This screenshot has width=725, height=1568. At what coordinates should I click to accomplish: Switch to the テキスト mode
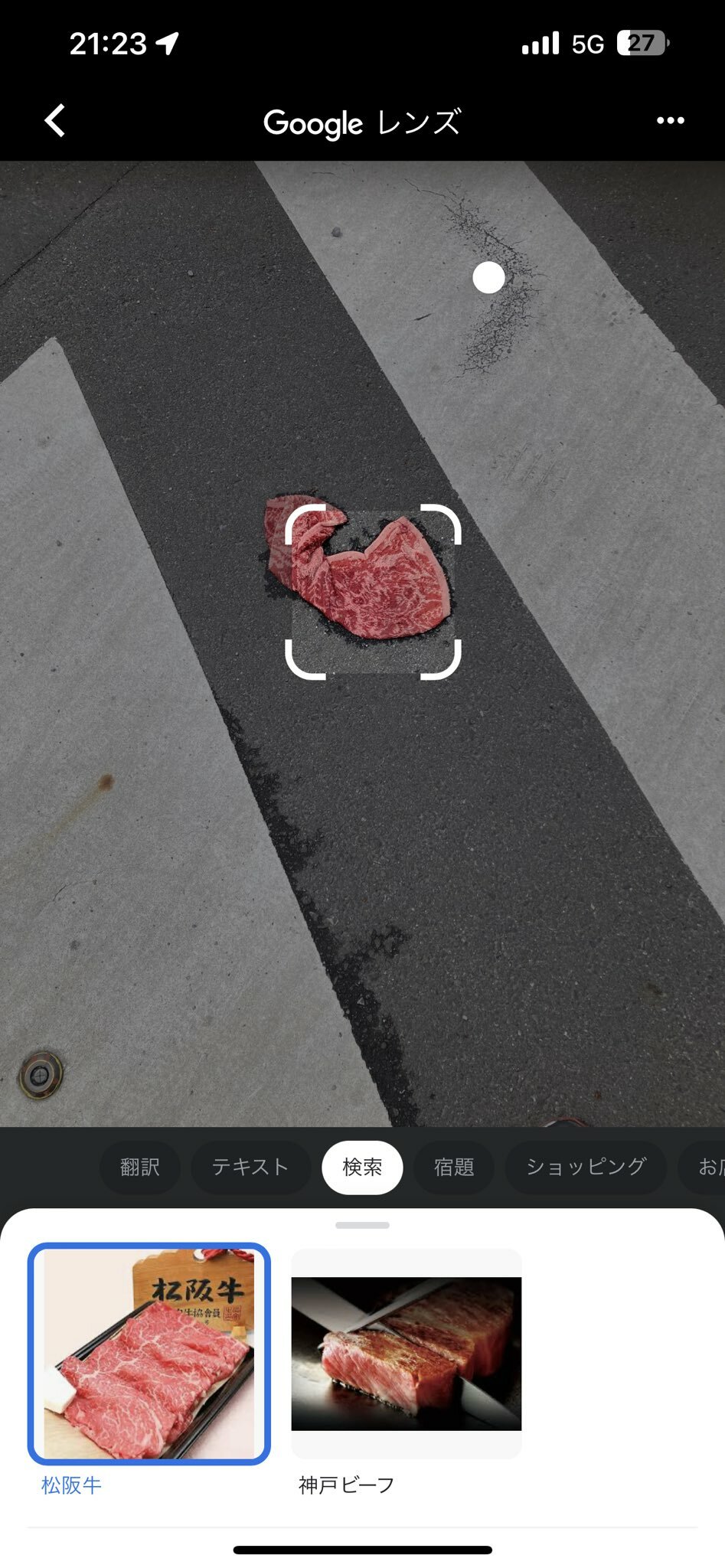coord(250,1167)
